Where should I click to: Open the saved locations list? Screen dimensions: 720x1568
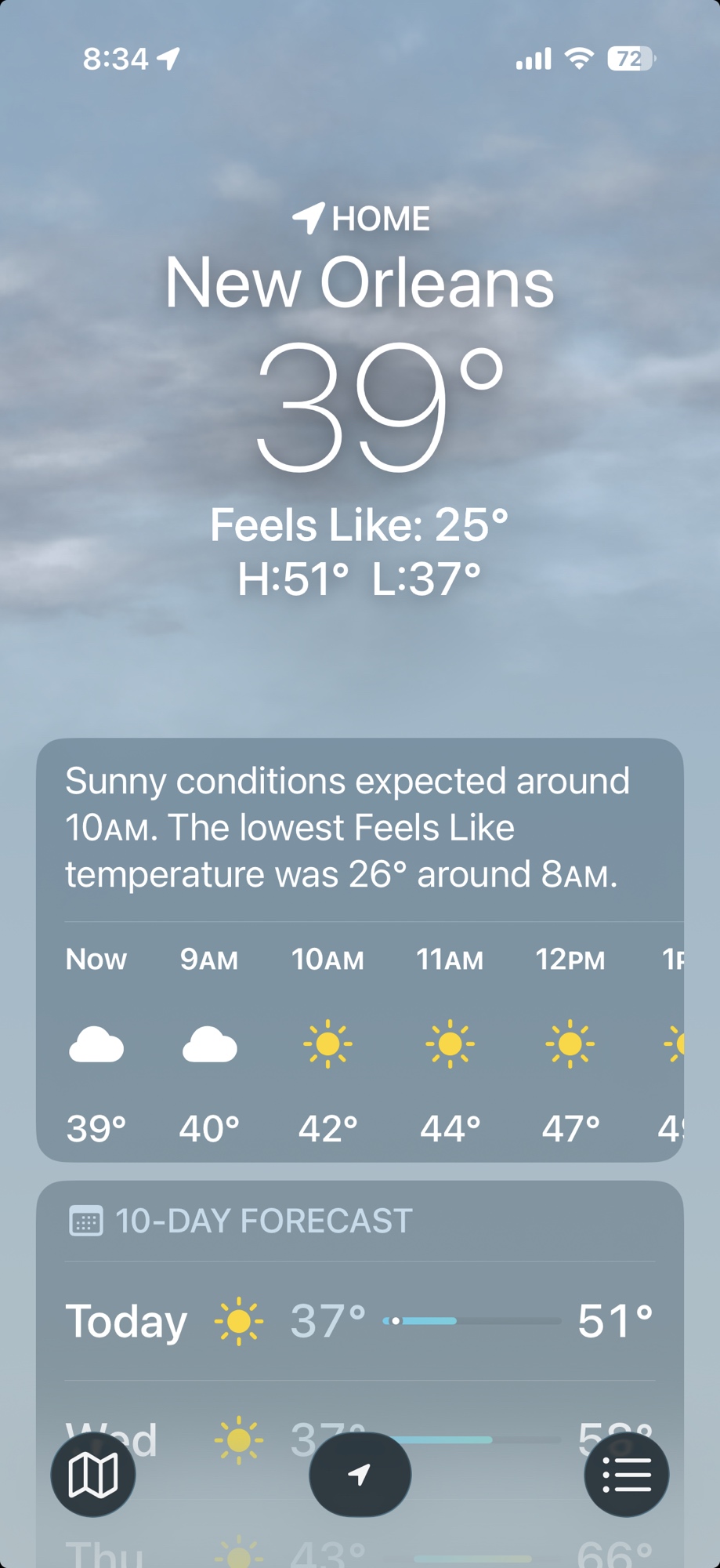tap(626, 1475)
